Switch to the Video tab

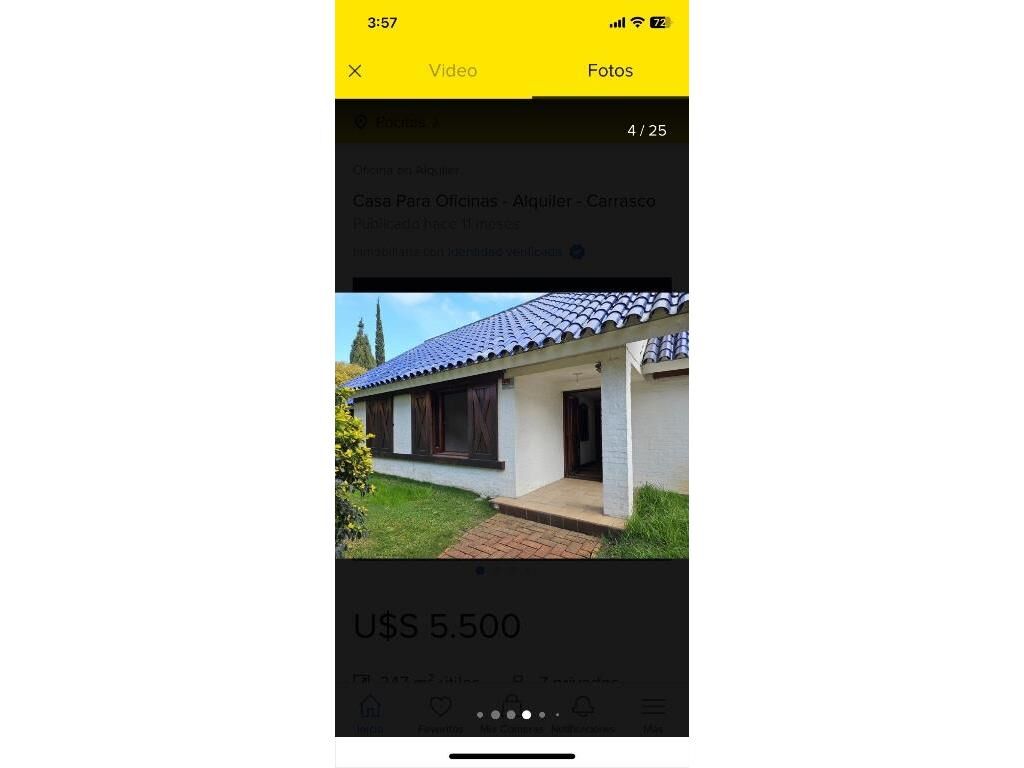pos(453,71)
